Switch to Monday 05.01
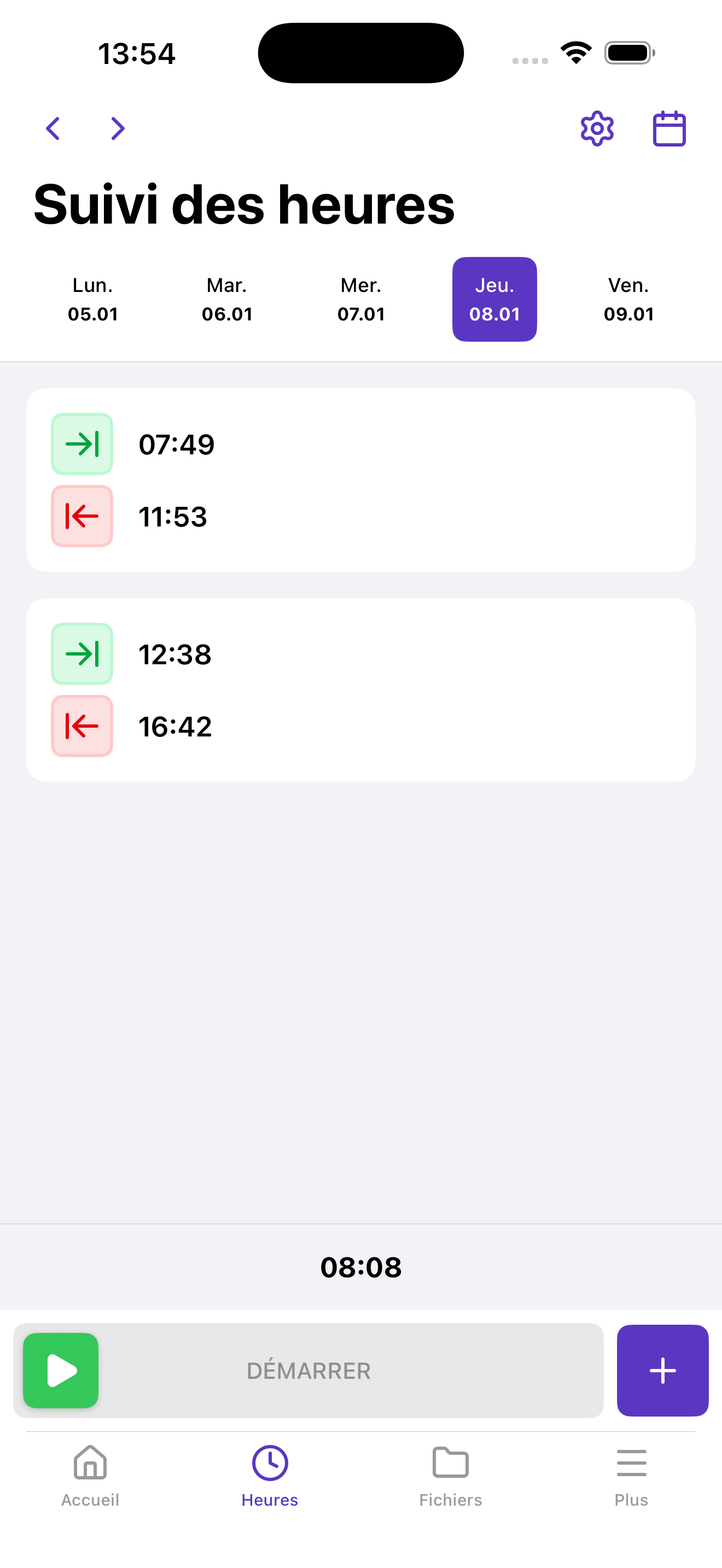Viewport: 722px width, 1568px height. tap(92, 299)
